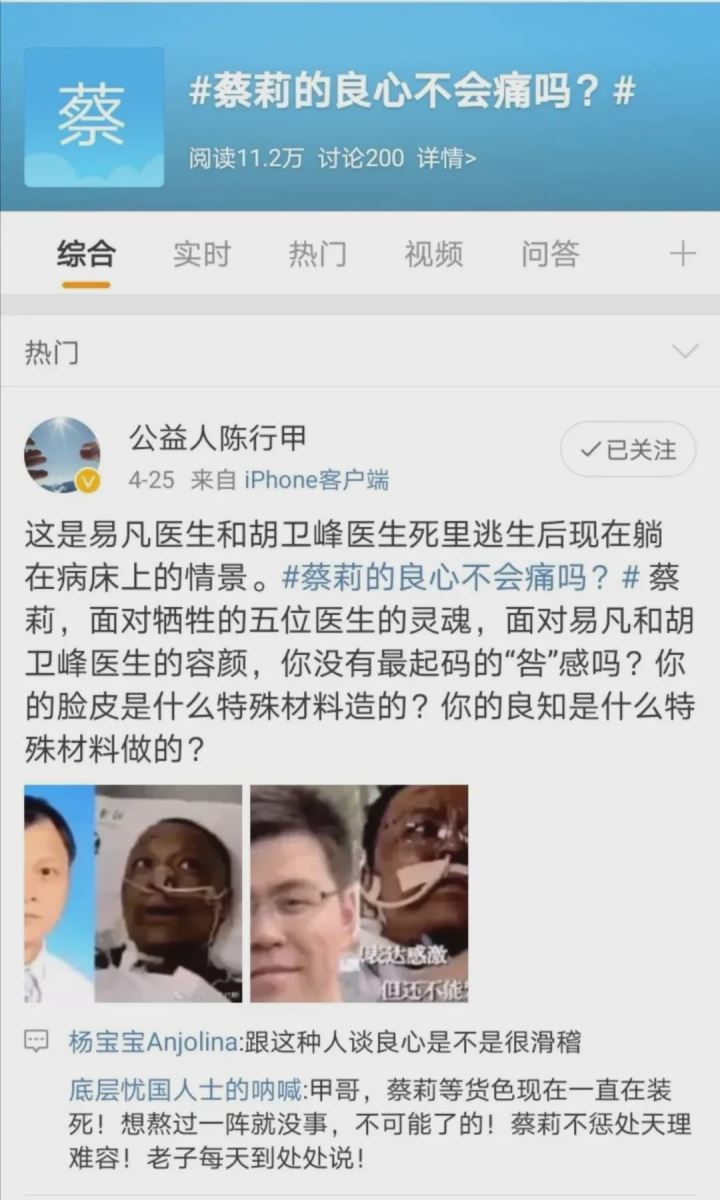Viewport: 720px width, 1200px height.
Task: View the fourth photo in the post
Action: [413, 893]
